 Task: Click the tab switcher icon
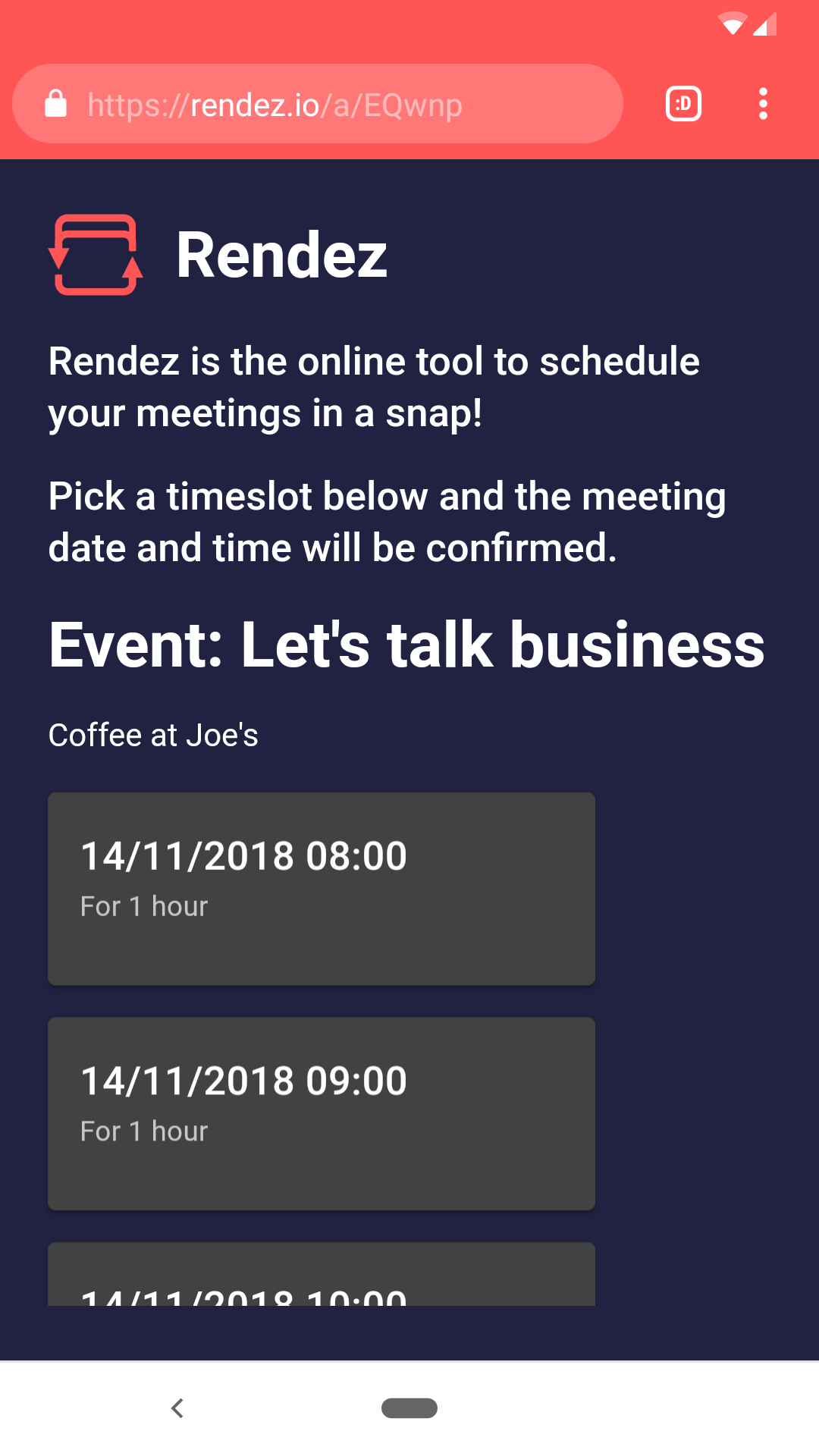[x=682, y=103]
